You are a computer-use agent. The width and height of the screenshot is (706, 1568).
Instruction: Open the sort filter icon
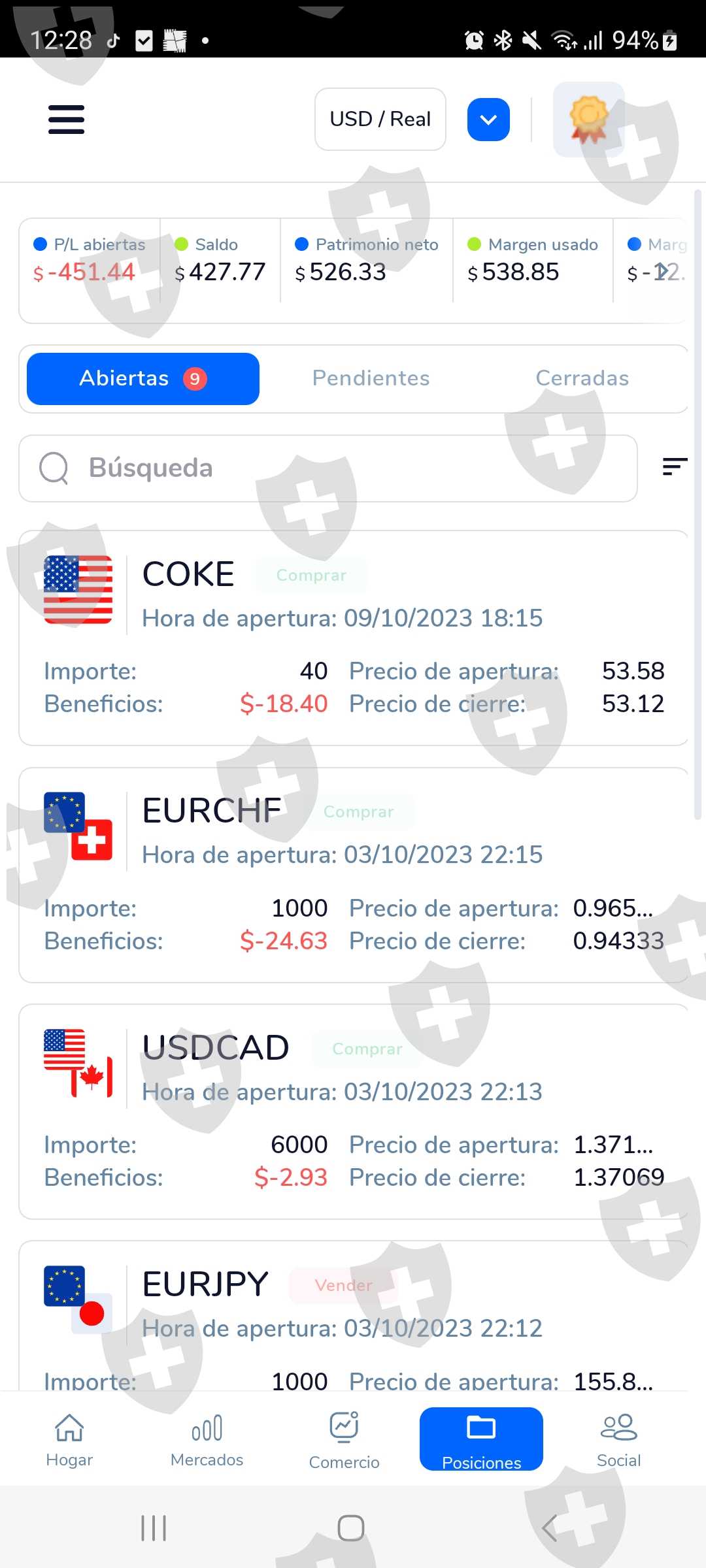pos(674,466)
